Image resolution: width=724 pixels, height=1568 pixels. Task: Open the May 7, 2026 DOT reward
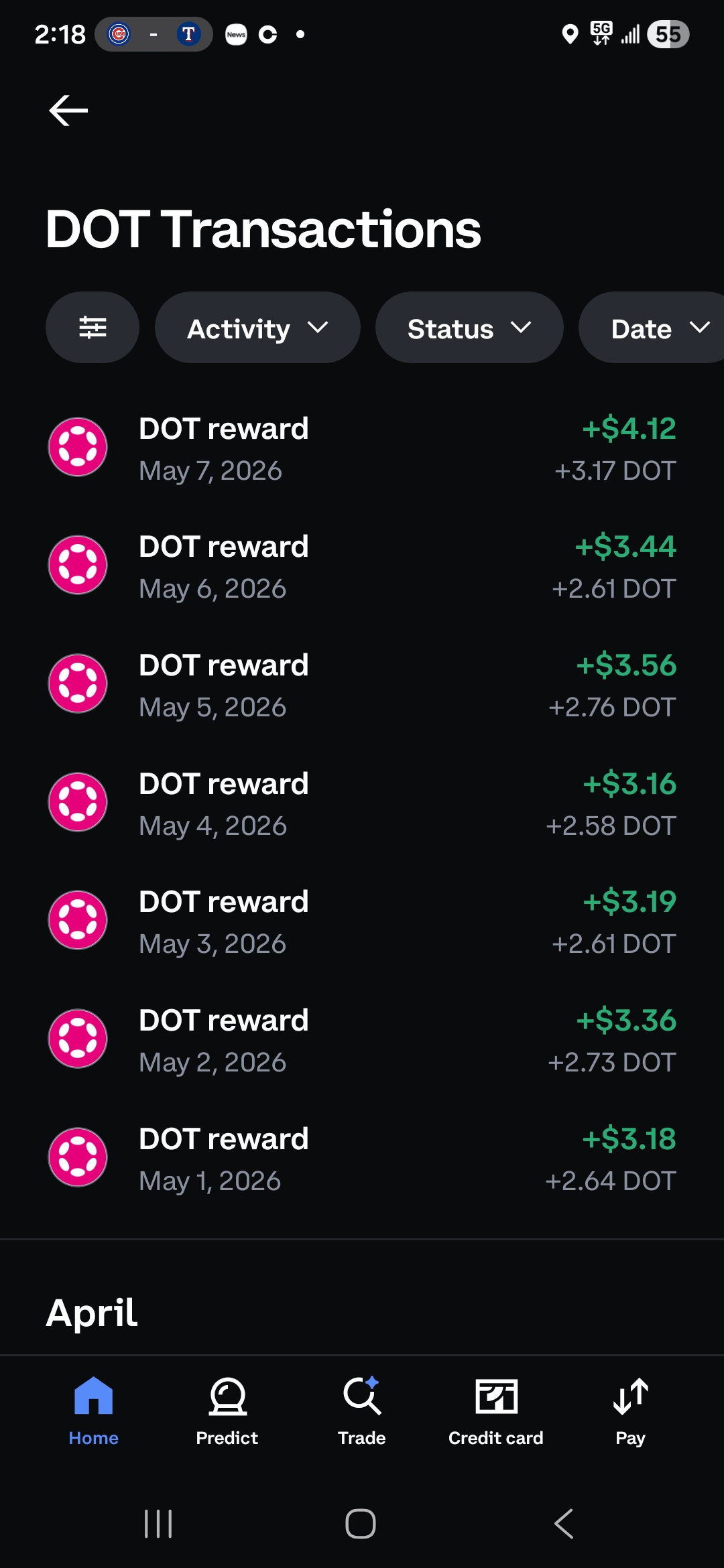point(362,448)
